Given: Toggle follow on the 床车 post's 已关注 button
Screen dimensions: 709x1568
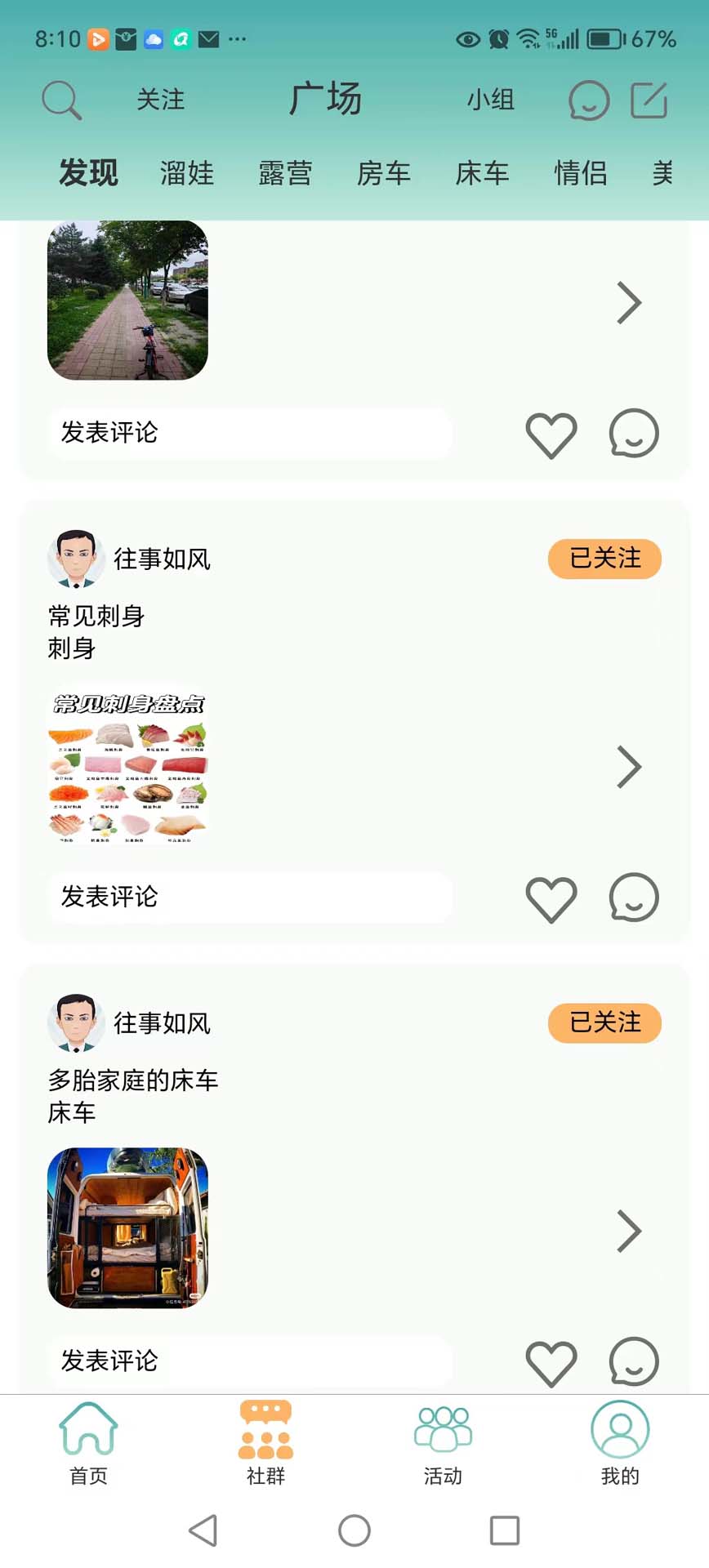Looking at the screenshot, I should pos(604,1022).
